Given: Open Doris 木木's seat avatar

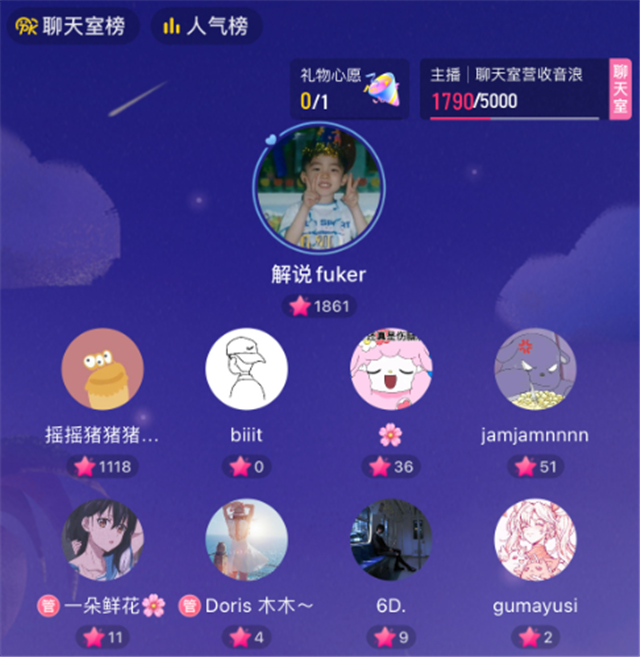Looking at the screenshot, I should pyautogui.click(x=246, y=541).
